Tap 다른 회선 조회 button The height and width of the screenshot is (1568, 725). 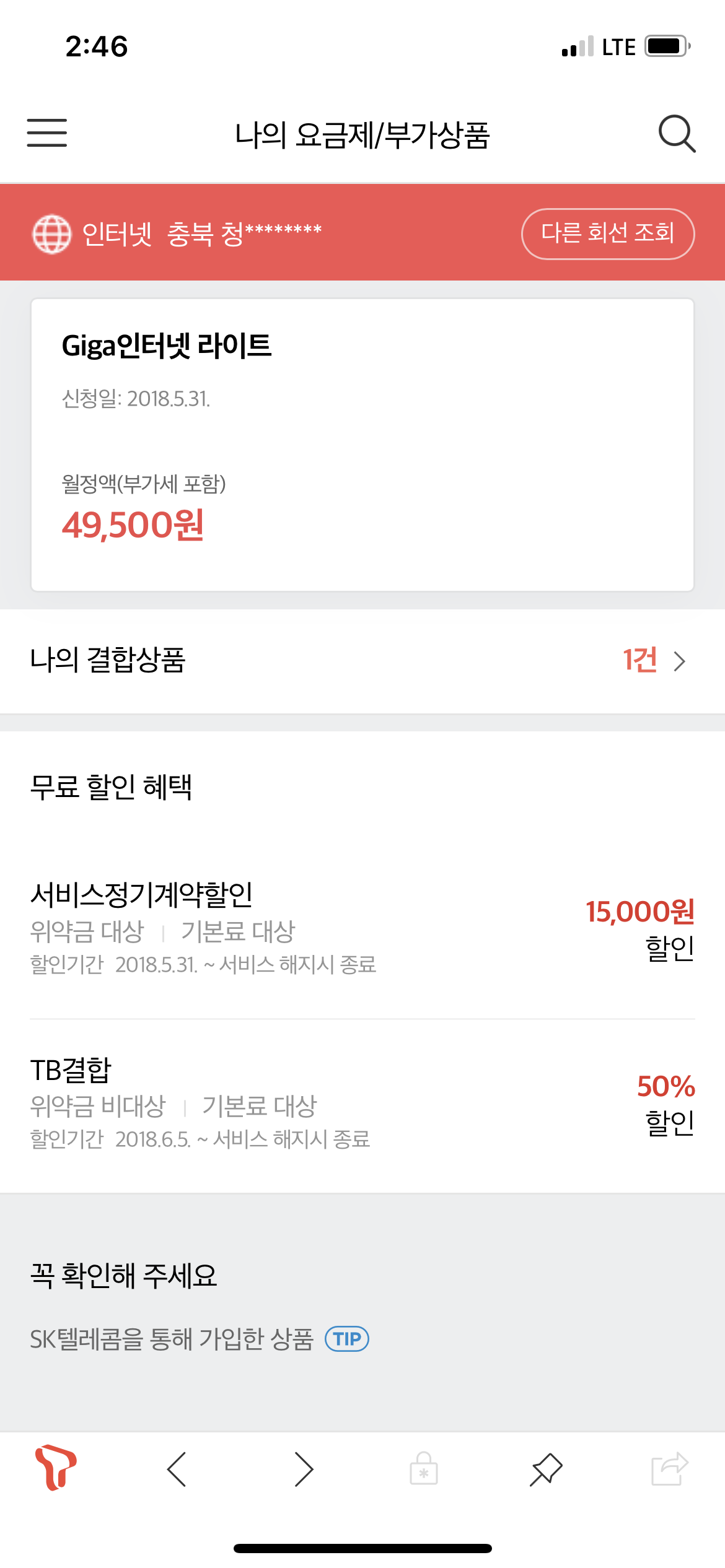click(x=607, y=233)
